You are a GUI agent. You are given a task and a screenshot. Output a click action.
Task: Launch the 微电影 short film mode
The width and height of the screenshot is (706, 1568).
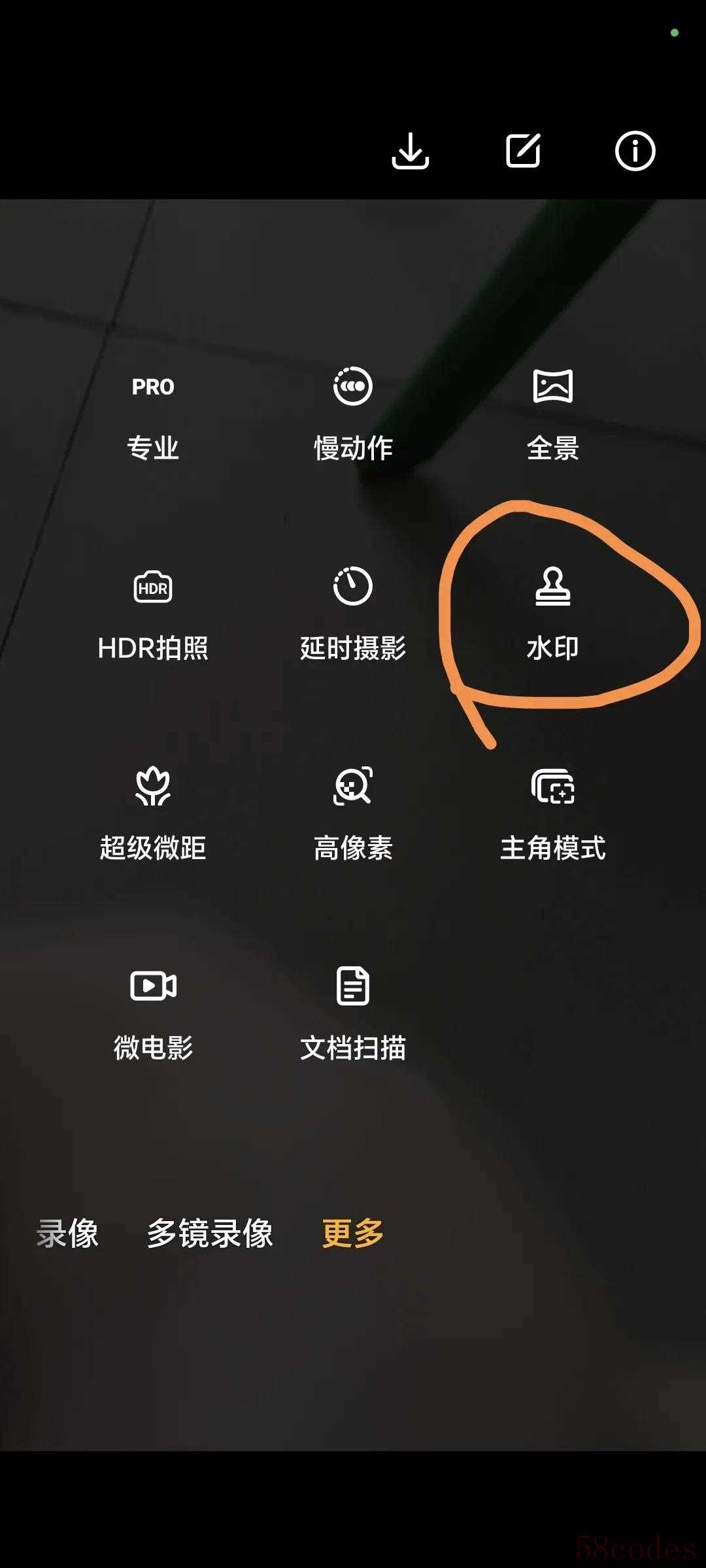click(153, 1015)
